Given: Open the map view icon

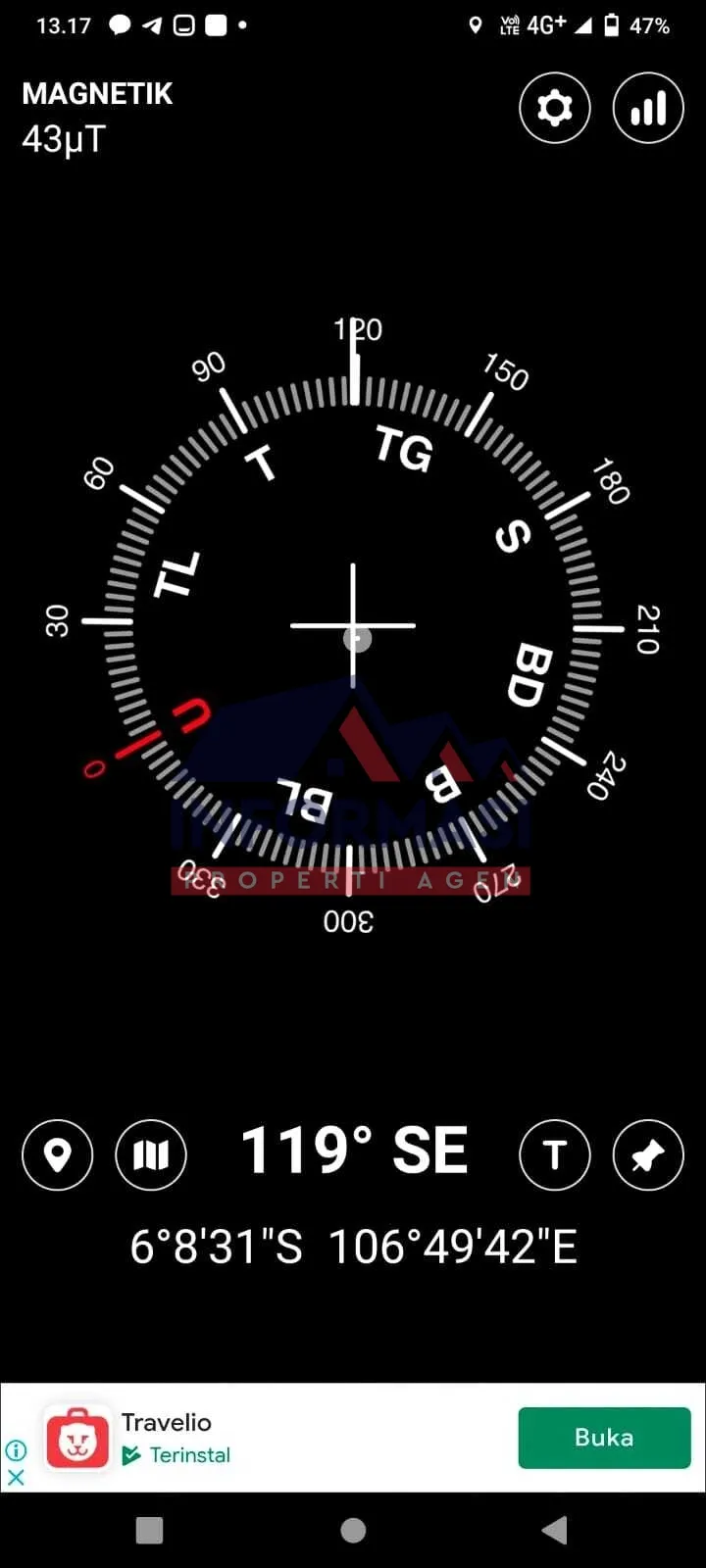Looking at the screenshot, I should point(151,1154).
